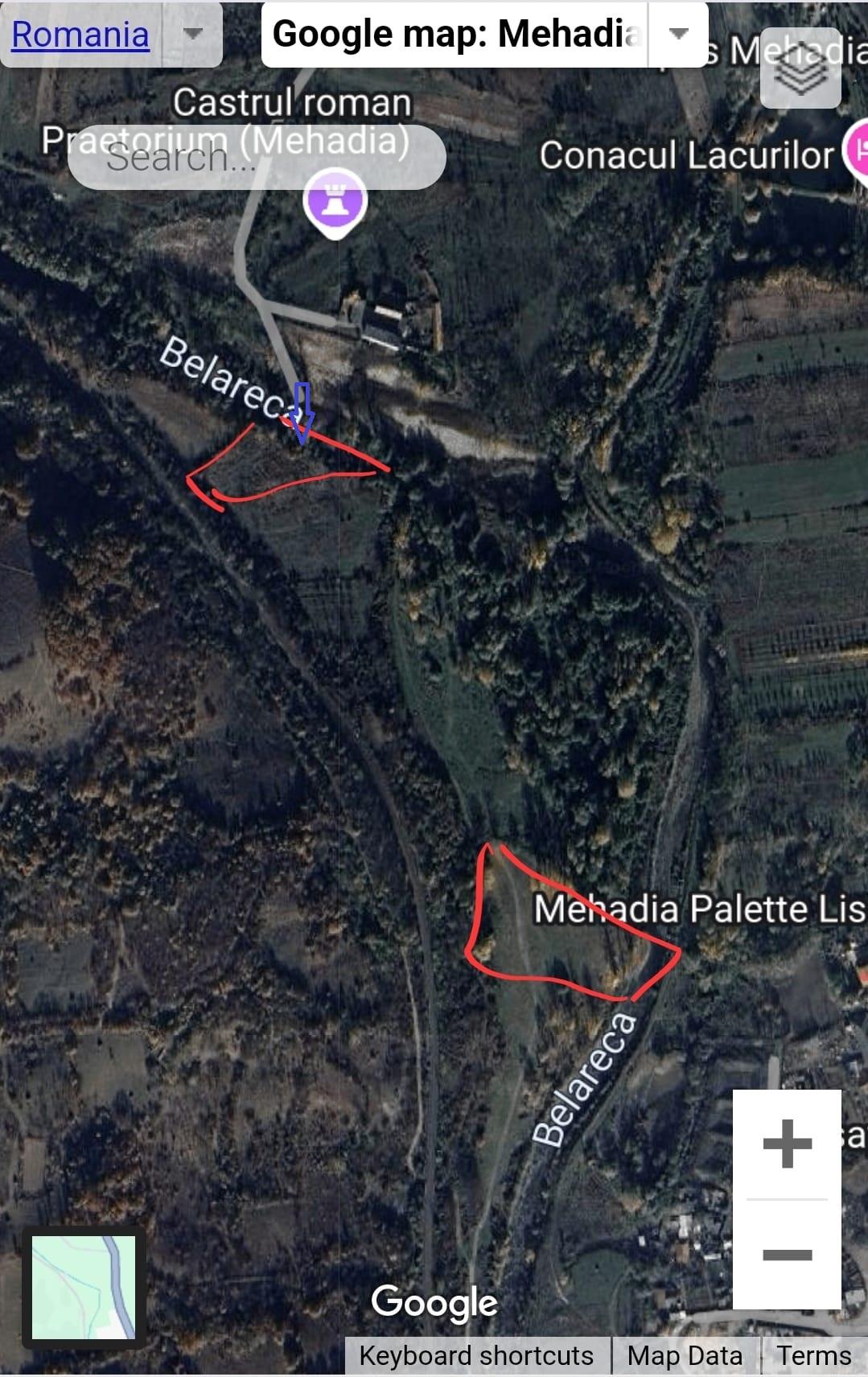Image resolution: width=868 pixels, height=1377 pixels.
Task: Expand the Google map: Mehadia dropdown
Action: [678, 34]
